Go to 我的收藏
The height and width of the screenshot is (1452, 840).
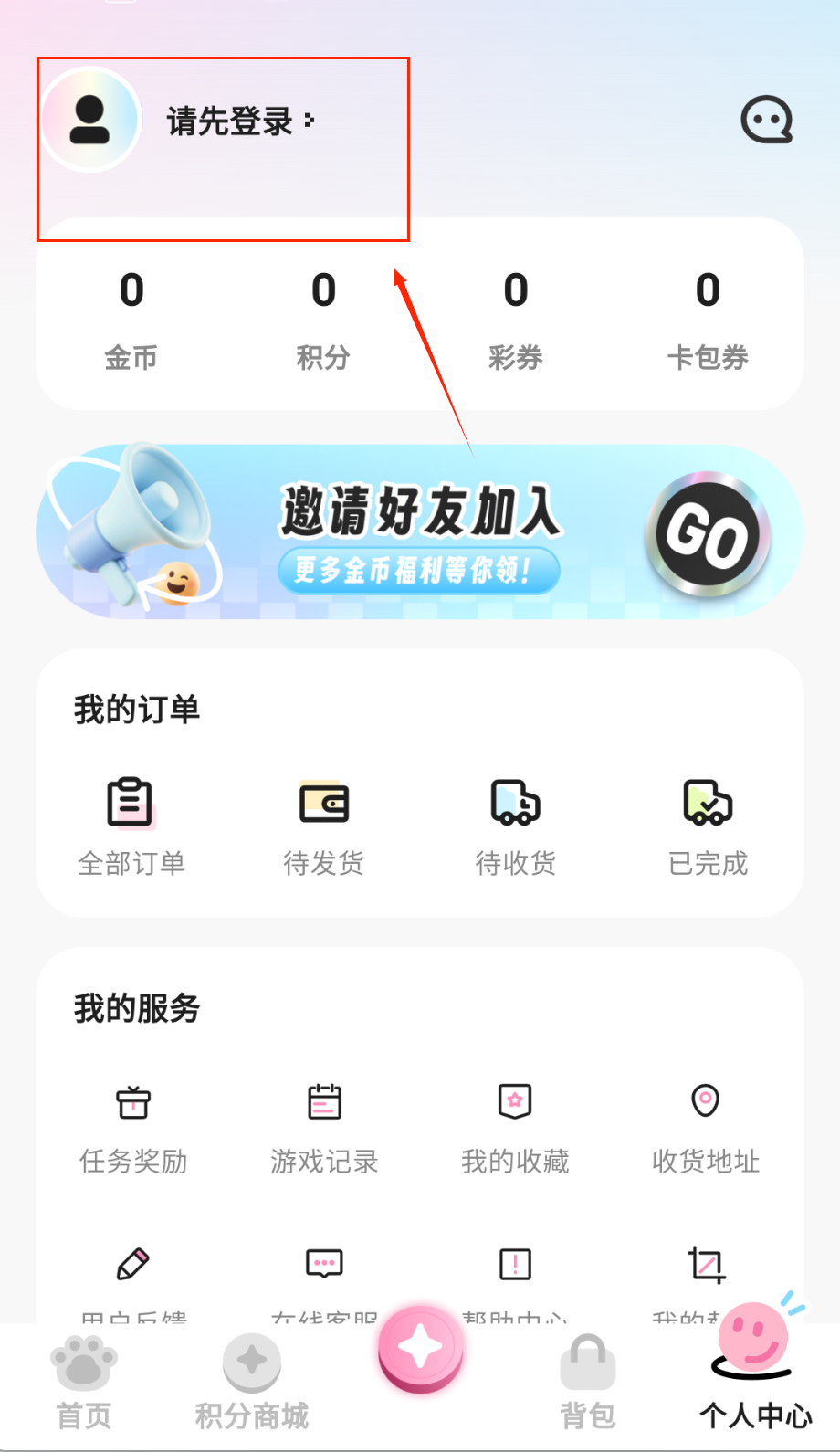click(x=515, y=1127)
